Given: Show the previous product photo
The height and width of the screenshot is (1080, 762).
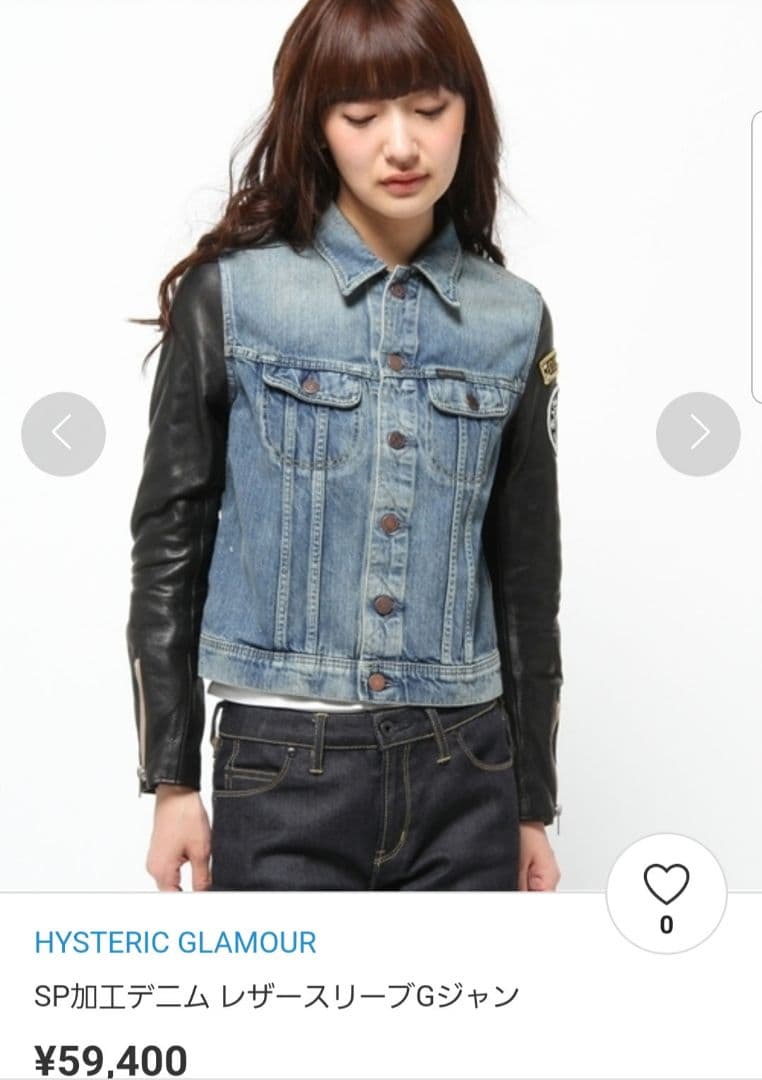Looking at the screenshot, I should pyautogui.click(x=63, y=433).
